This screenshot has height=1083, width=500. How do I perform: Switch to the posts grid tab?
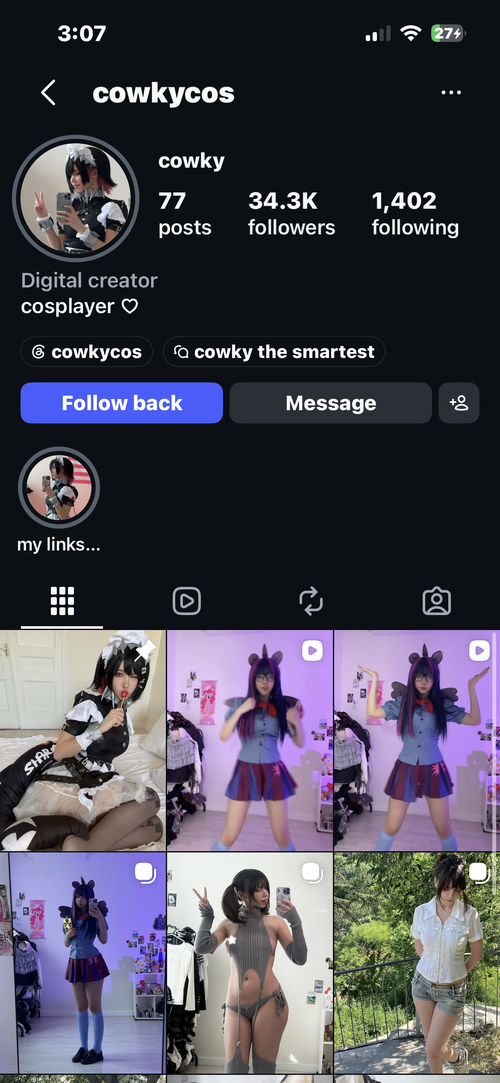point(62,601)
